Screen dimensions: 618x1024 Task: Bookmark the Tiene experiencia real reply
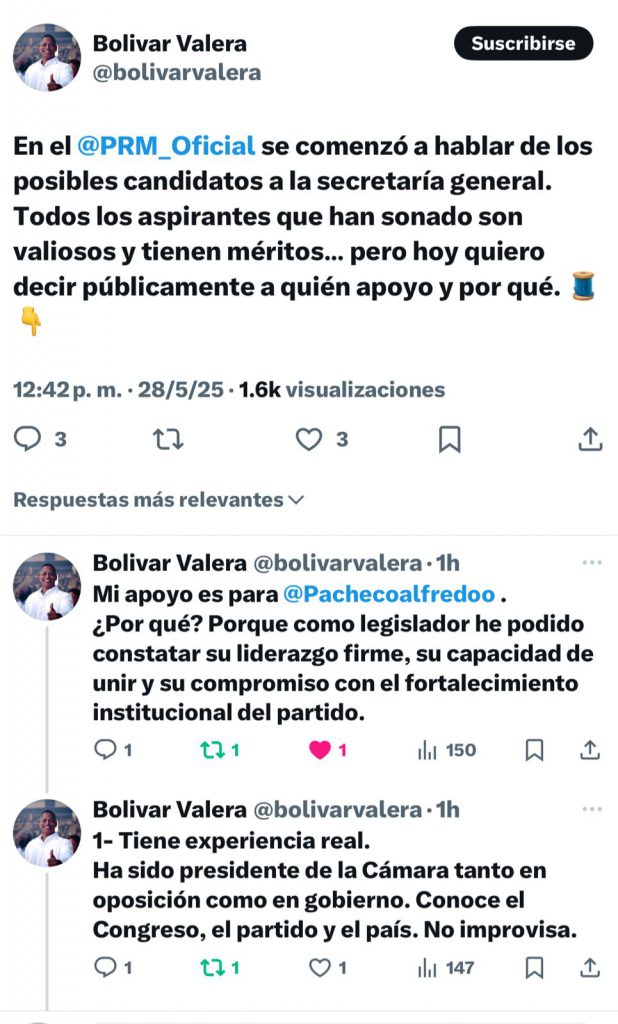[x=535, y=967]
